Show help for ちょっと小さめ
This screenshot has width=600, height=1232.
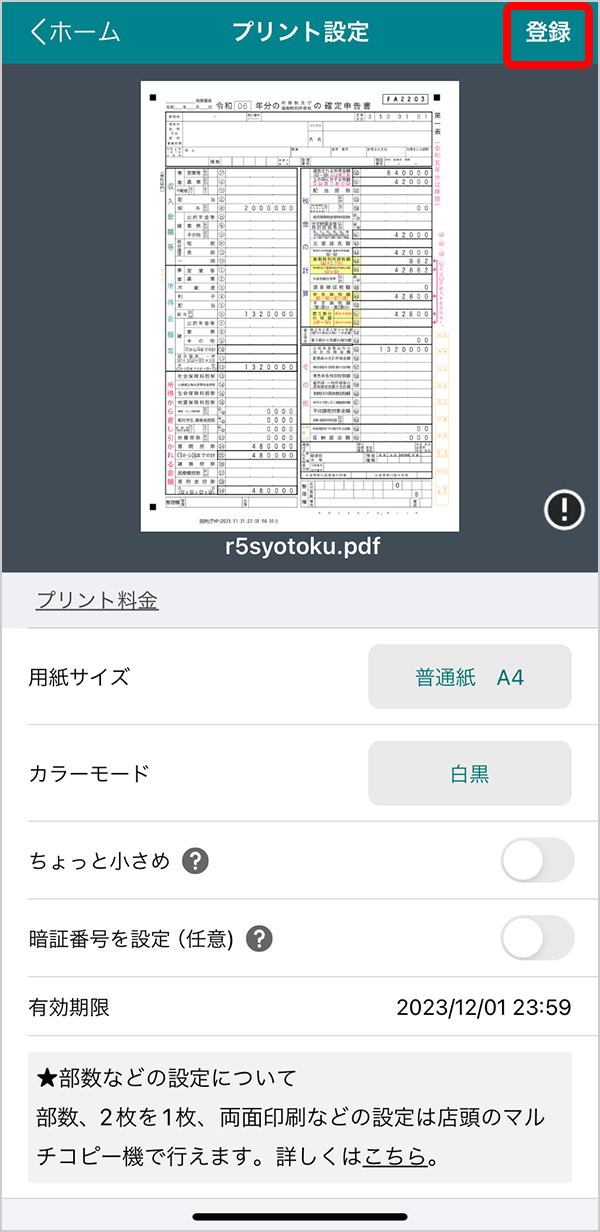click(x=196, y=860)
